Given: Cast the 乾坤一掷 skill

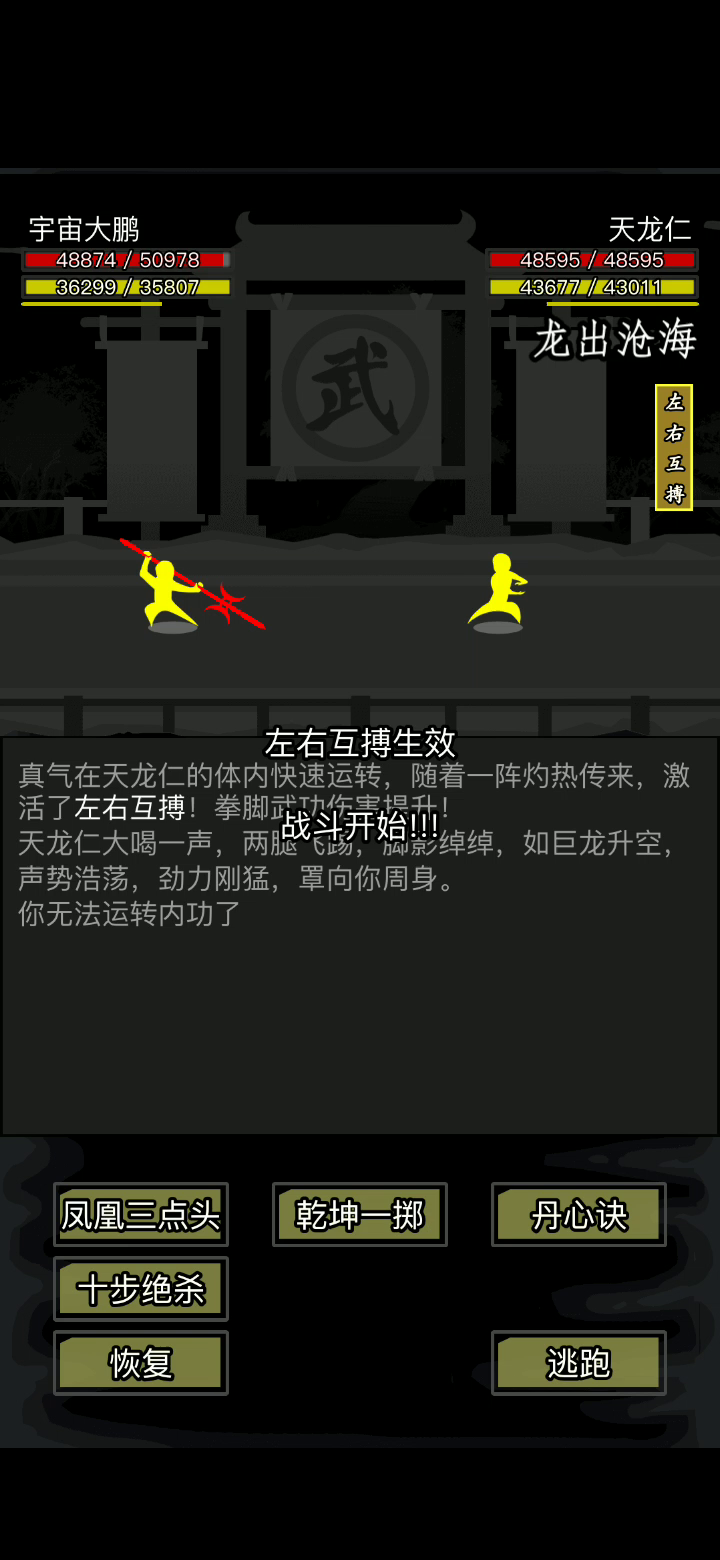Looking at the screenshot, I should [360, 1214].
